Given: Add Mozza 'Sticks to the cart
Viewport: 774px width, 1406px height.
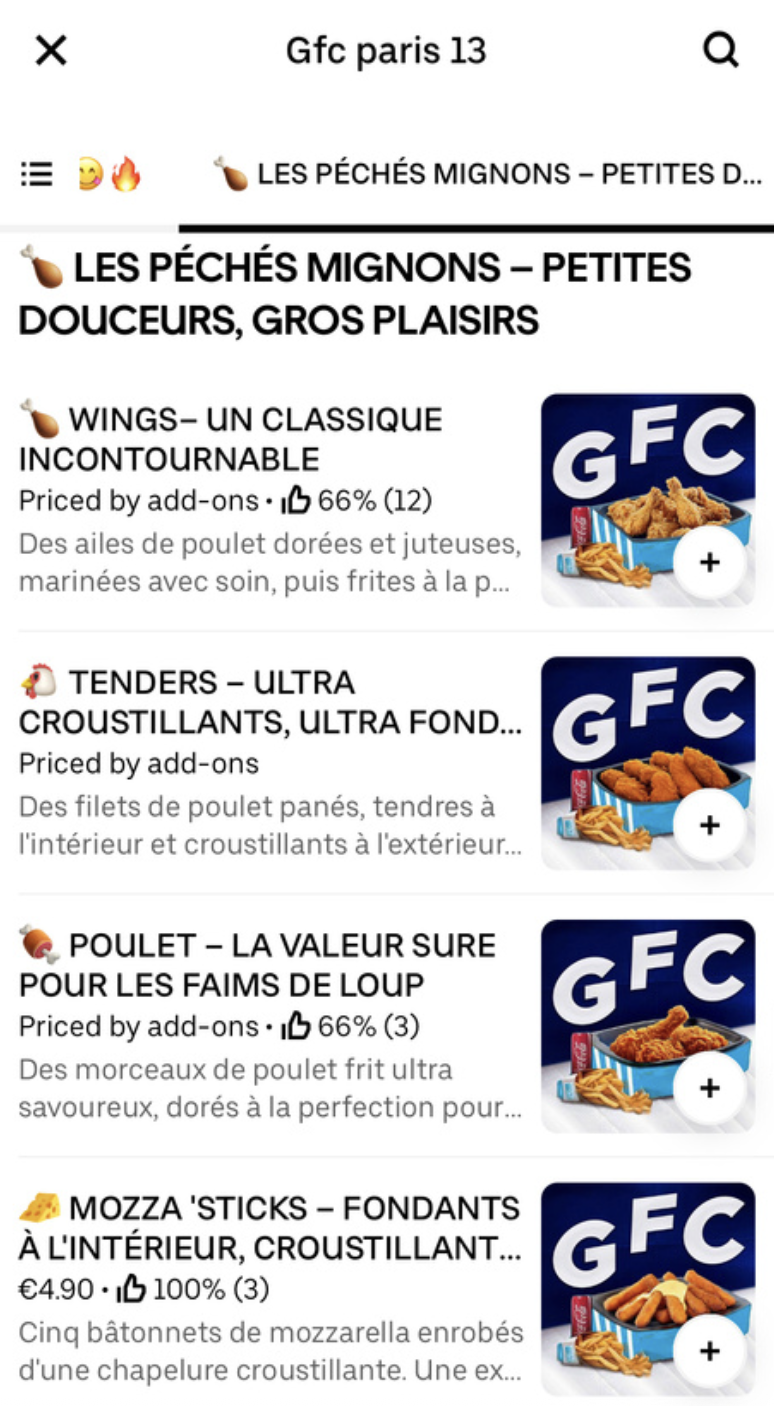Looking at the screenshot, I should pos(709,1351).
